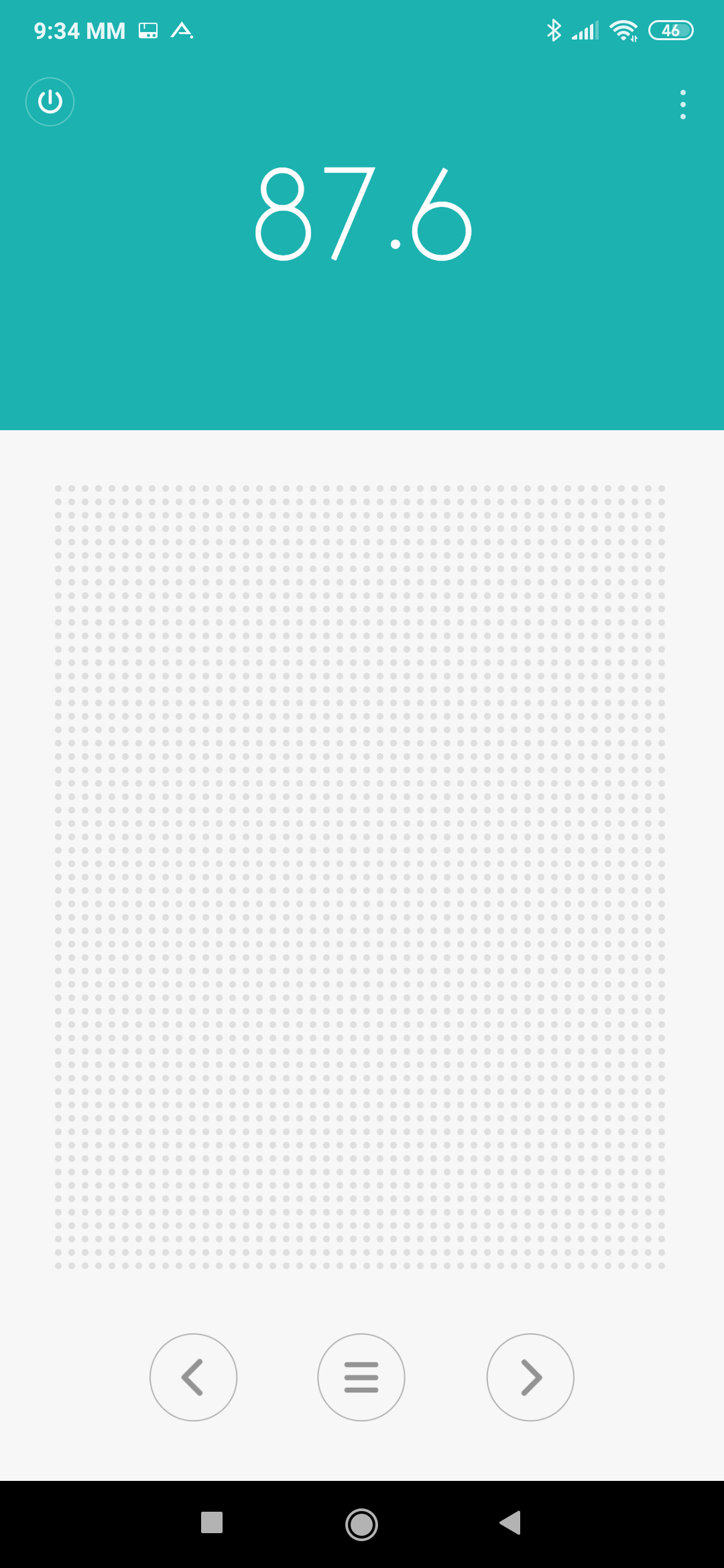Open the station list button

point(361,1377)
